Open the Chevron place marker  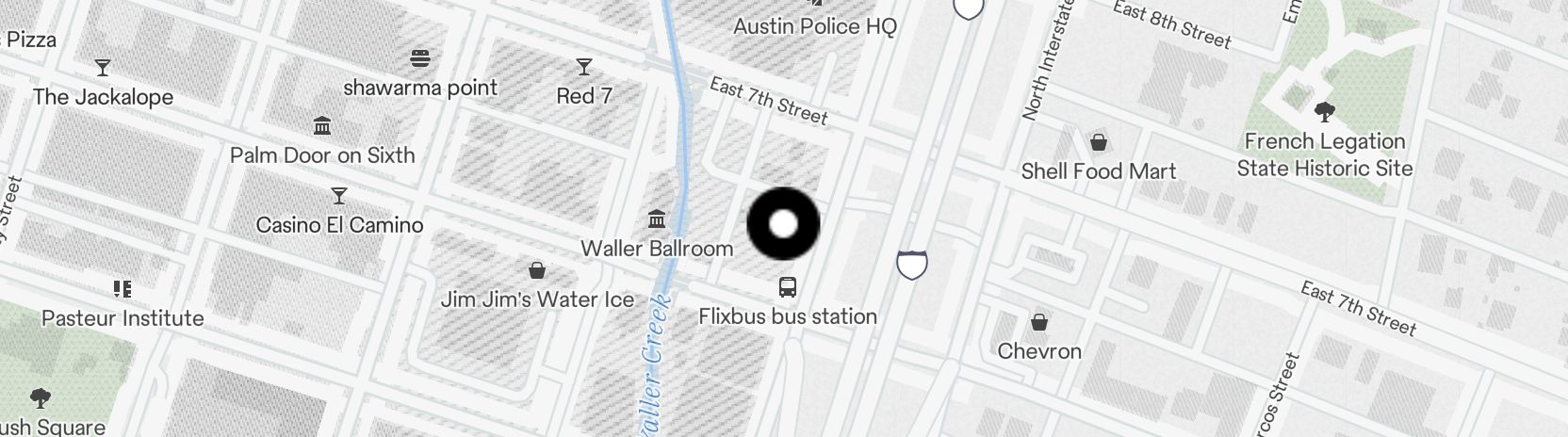pyautogui.click(x=1038, y=323)
